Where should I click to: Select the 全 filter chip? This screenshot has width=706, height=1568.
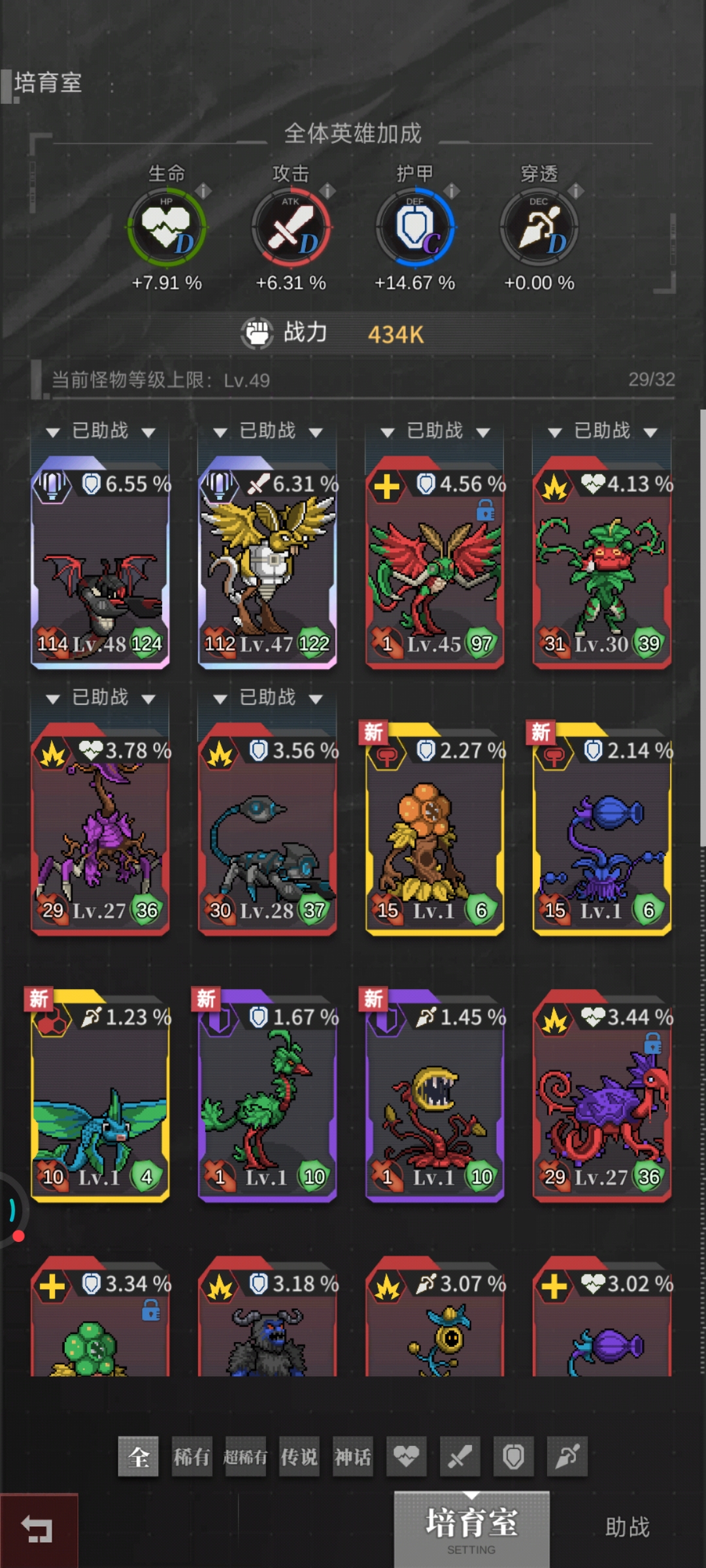(x=138, y=1456)
